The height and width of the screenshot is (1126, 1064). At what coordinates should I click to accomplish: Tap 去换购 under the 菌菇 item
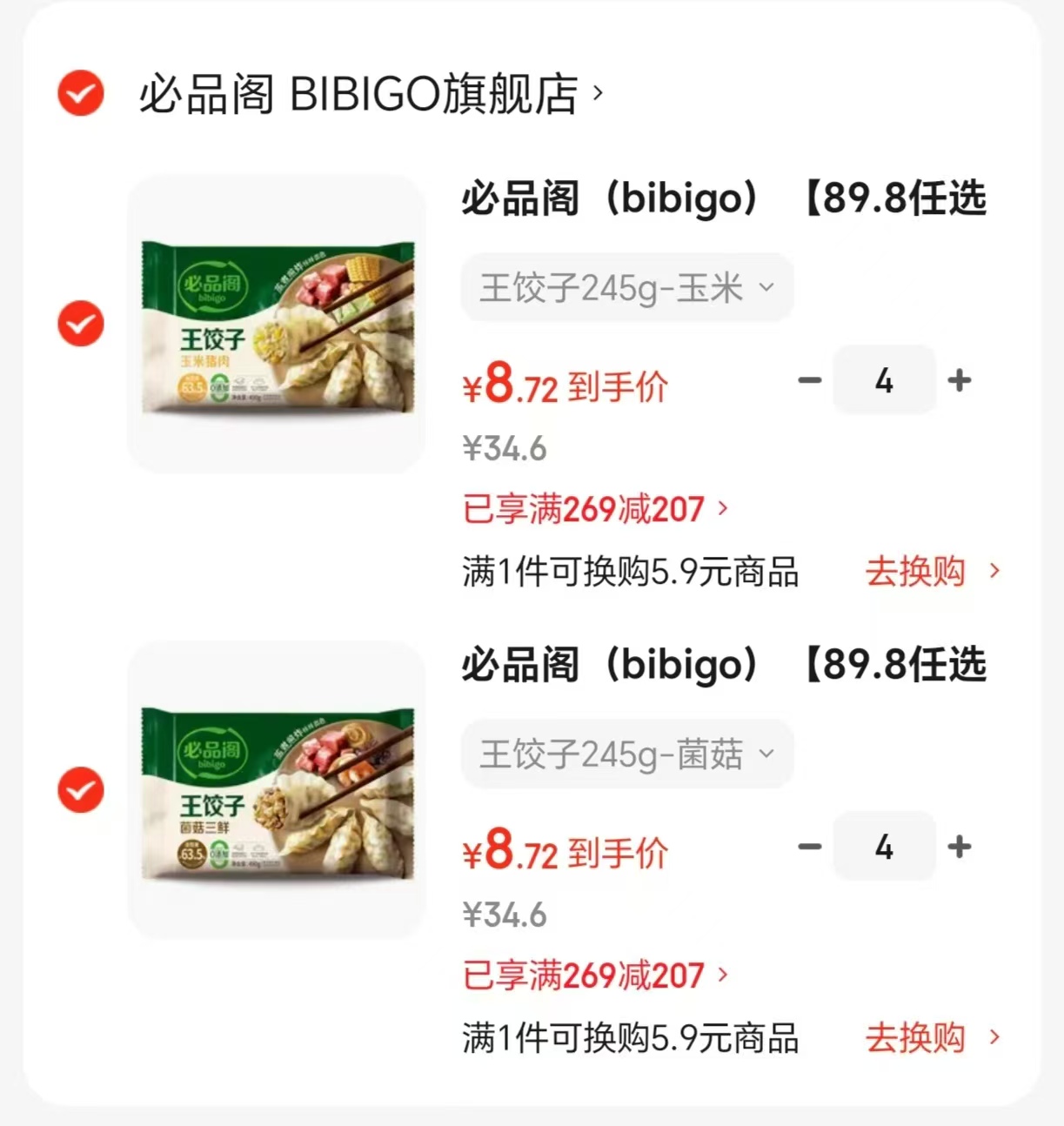pos(933,1038)
